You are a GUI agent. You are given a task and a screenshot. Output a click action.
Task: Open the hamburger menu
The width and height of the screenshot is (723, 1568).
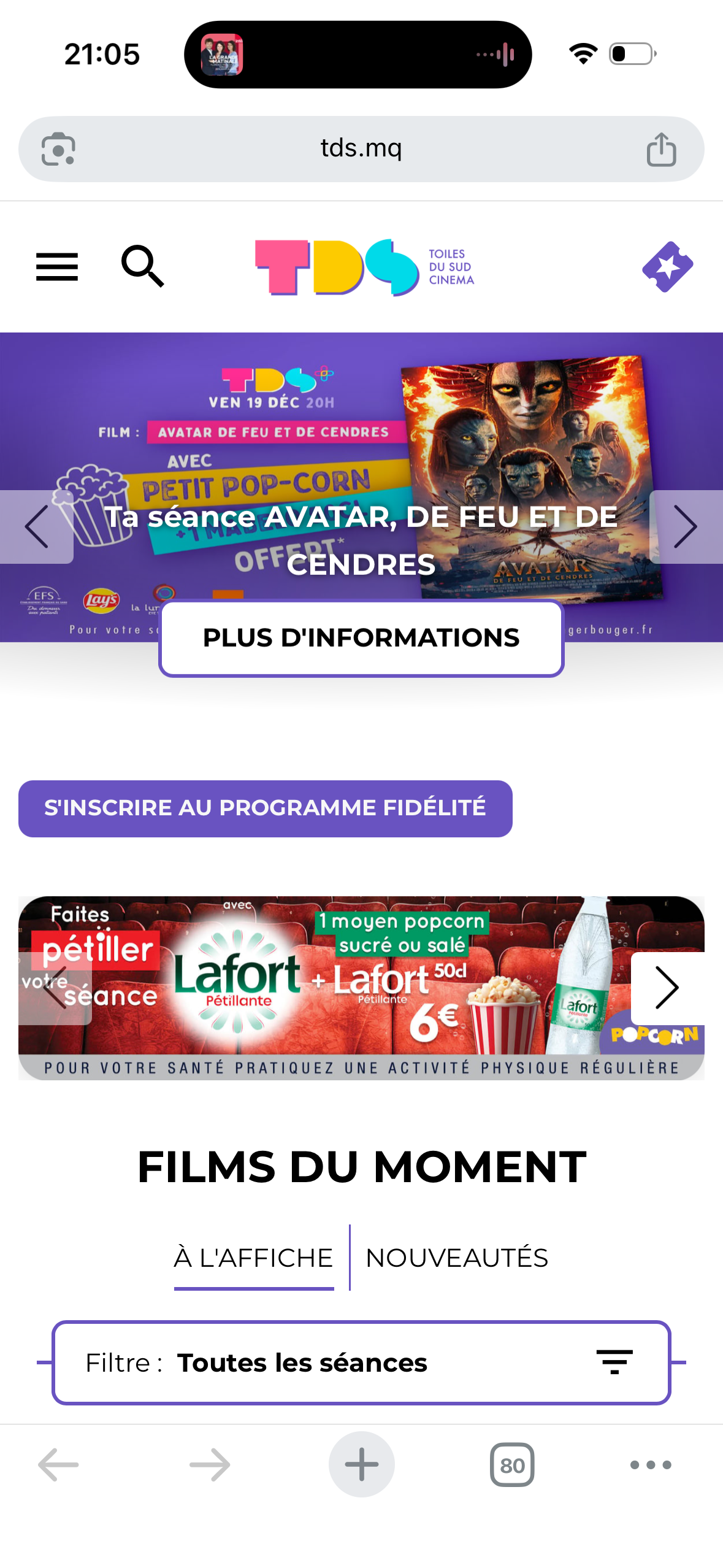[x=57, y=267]
